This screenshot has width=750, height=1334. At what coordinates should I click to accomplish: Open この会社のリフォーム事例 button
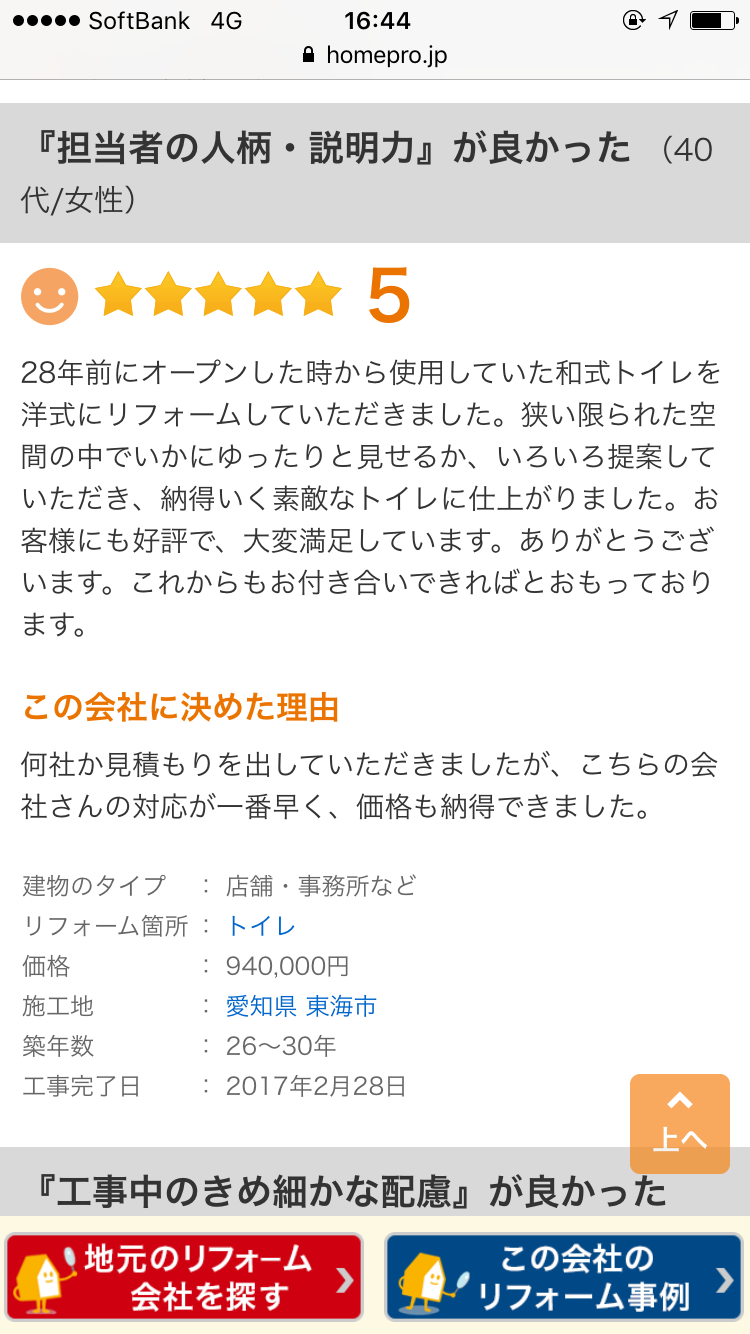click(564, 1277)
